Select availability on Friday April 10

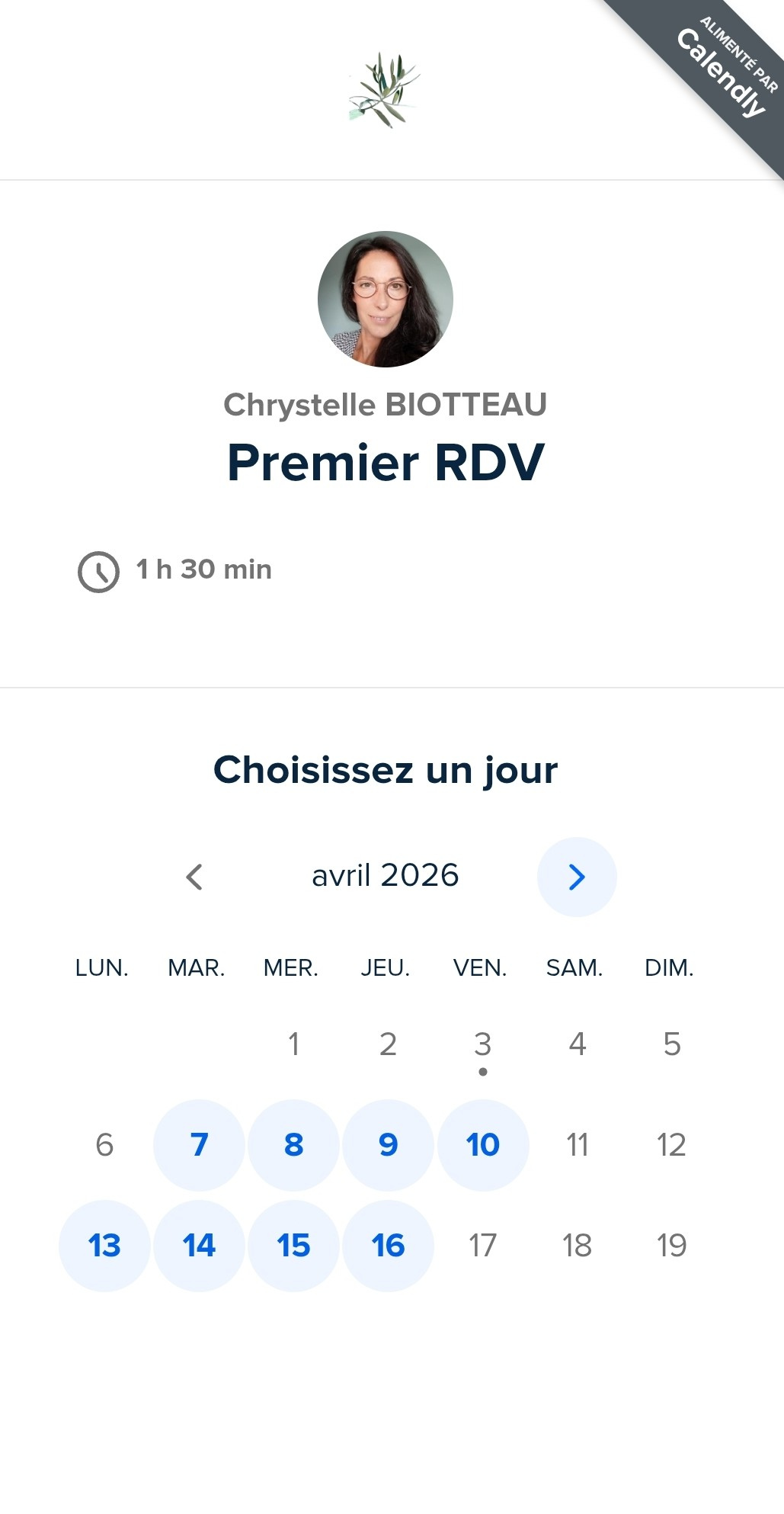tap(483, 1145)
